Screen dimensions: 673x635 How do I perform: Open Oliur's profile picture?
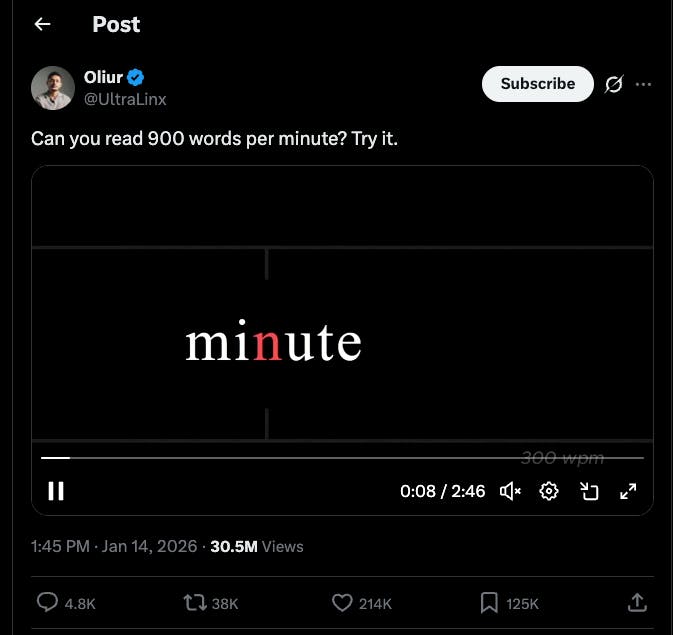[53, 88]
